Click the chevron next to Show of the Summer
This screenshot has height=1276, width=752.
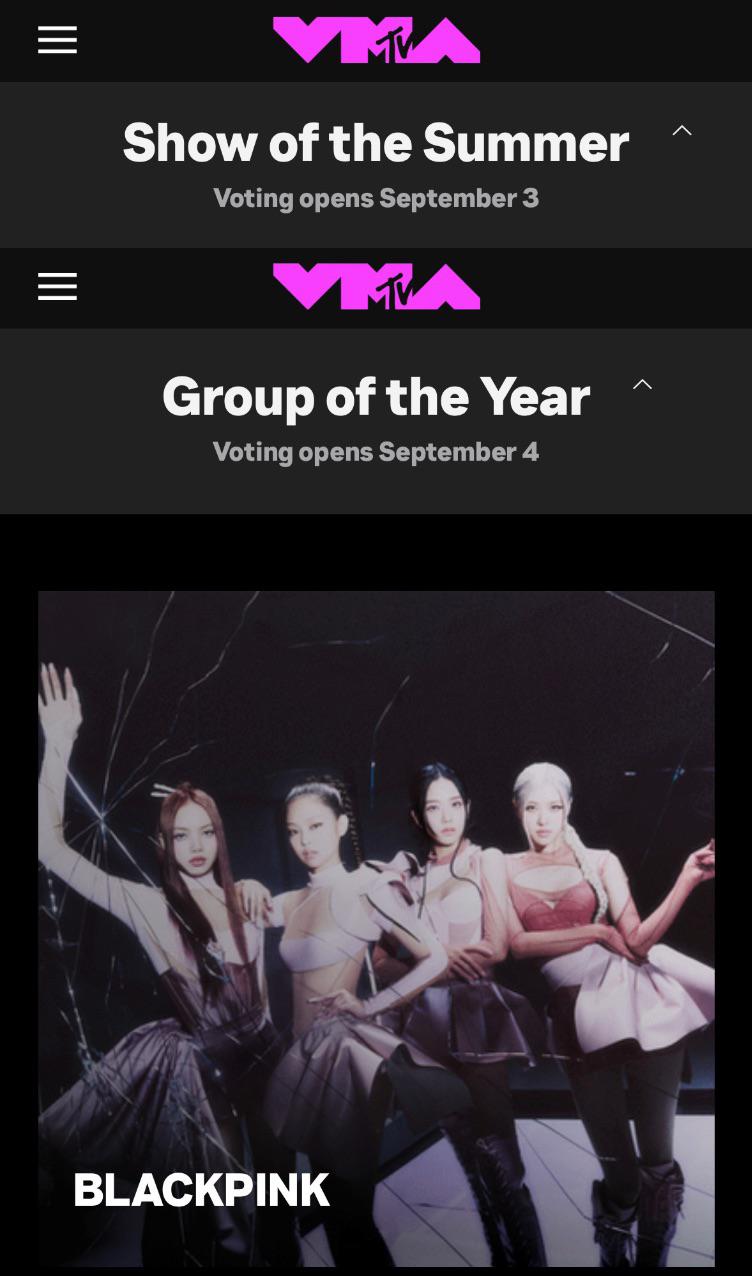click(x=682, y=130)
